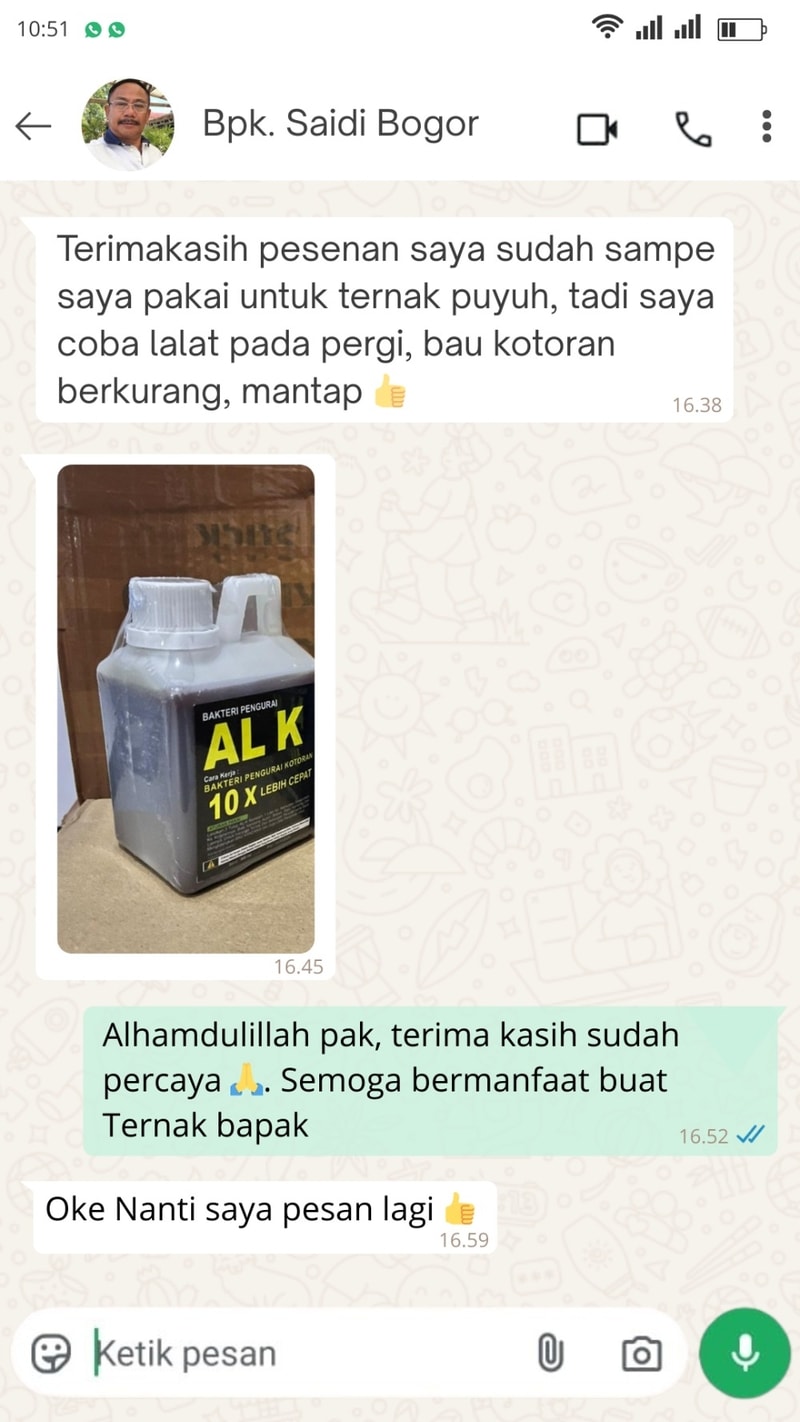
Task: Start a video call with Bpk. Saidi
Action: tap(597, 128)
